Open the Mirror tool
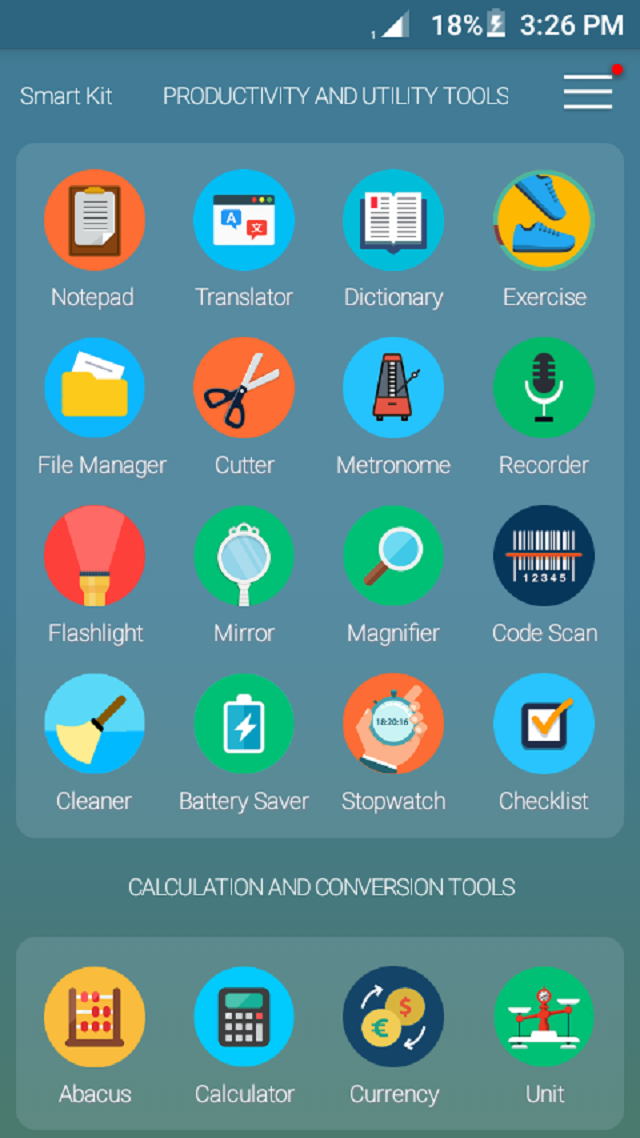This screenshot has height=1138, width=640. coord(244,556)
